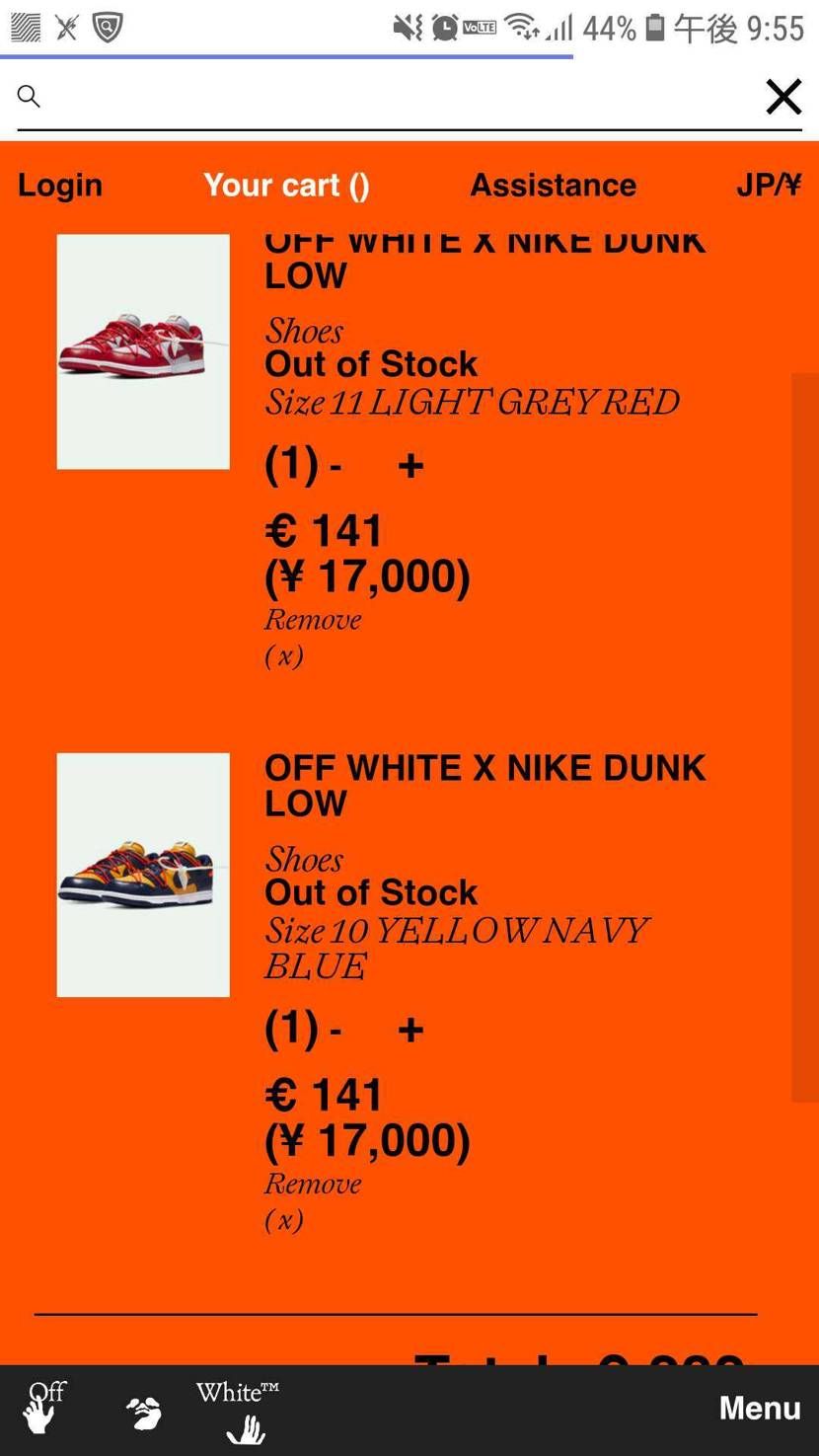Change the JP/¥ region and currency
Image resolution: width=819 pixels, height=1456 pixels.
tap(769, 185)
